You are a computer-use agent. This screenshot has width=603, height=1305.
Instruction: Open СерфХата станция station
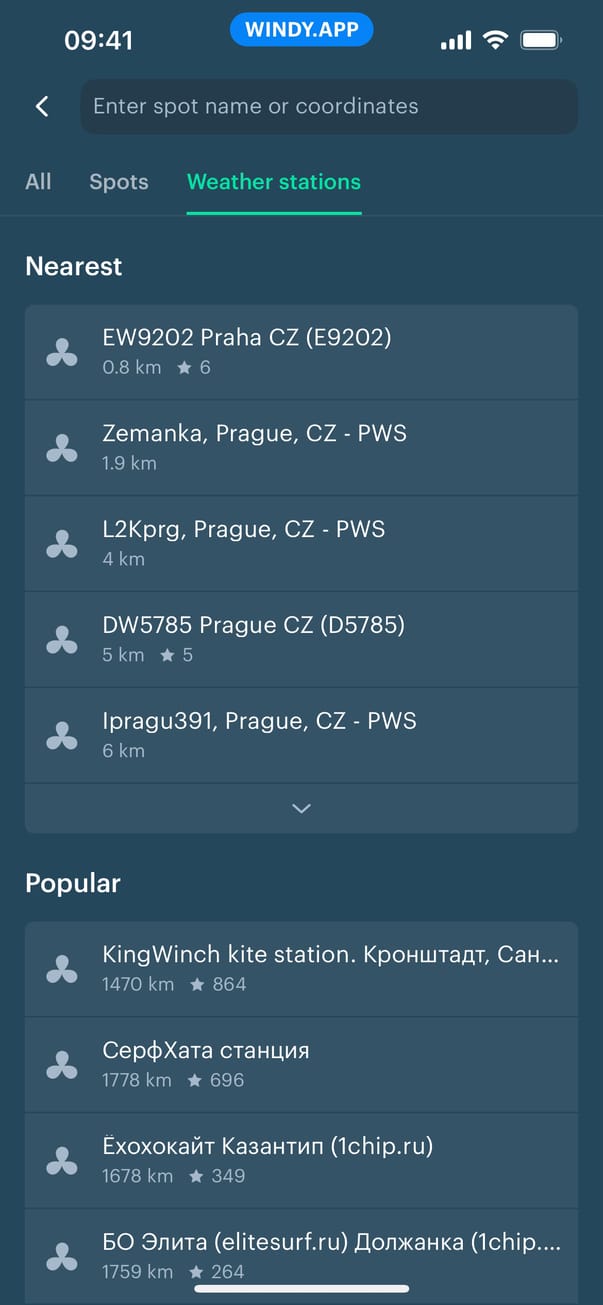click(300, 1064)
